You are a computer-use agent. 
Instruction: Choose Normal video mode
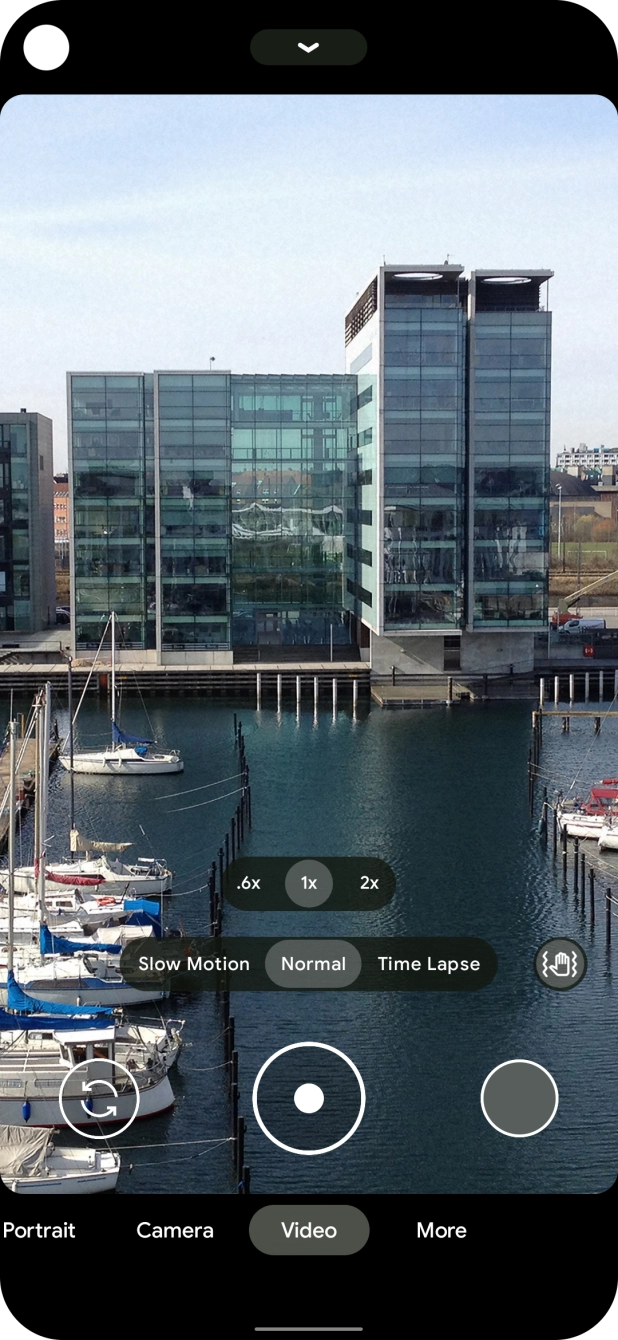coord(313,964)
